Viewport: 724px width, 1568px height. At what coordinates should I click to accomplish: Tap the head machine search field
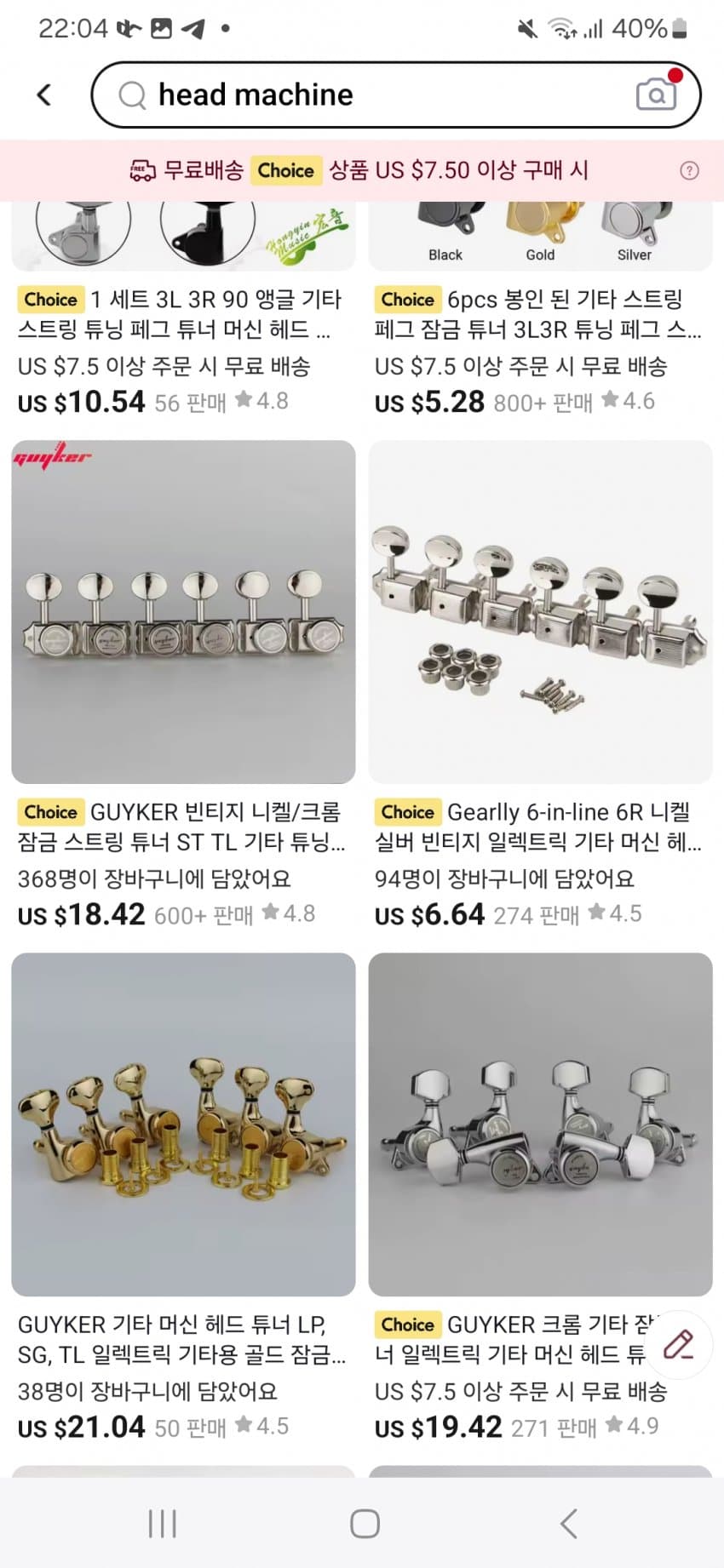tap(375, 94)
